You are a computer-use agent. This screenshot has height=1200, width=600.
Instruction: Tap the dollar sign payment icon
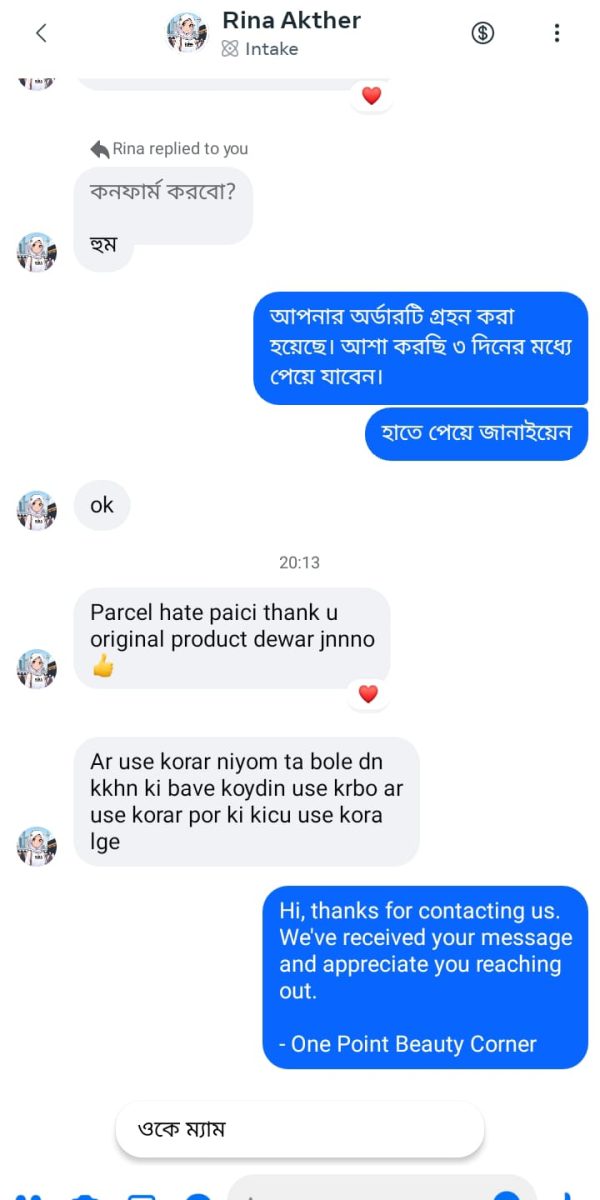(x=483, y=33)
